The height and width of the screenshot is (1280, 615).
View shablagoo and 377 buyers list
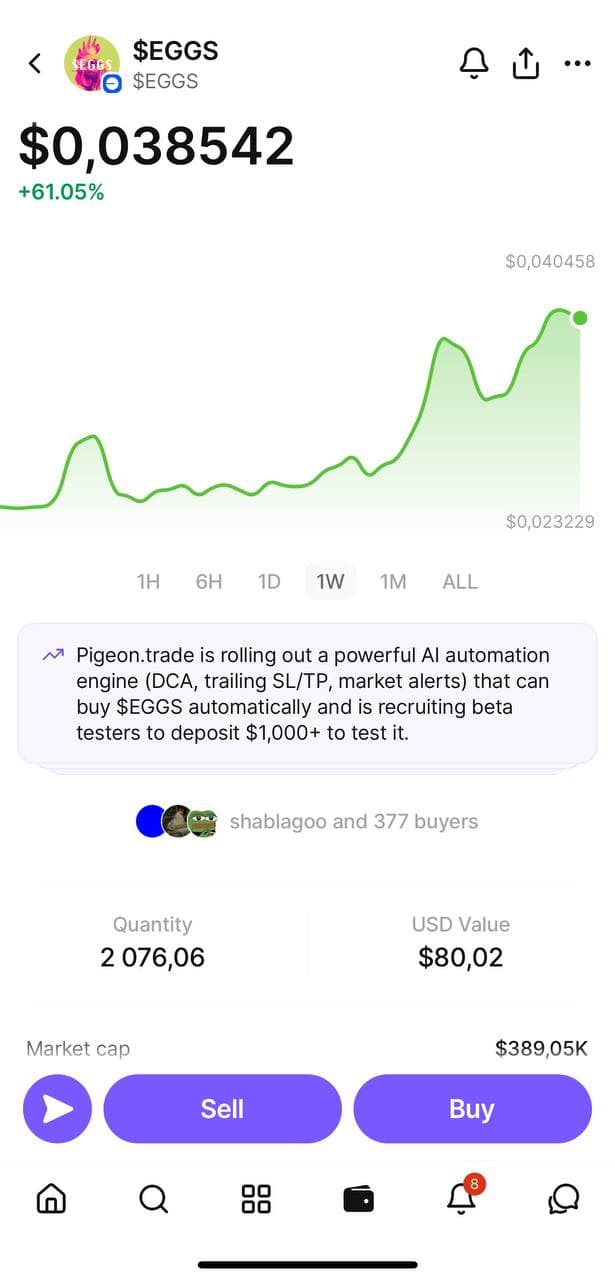click(307, 822)
